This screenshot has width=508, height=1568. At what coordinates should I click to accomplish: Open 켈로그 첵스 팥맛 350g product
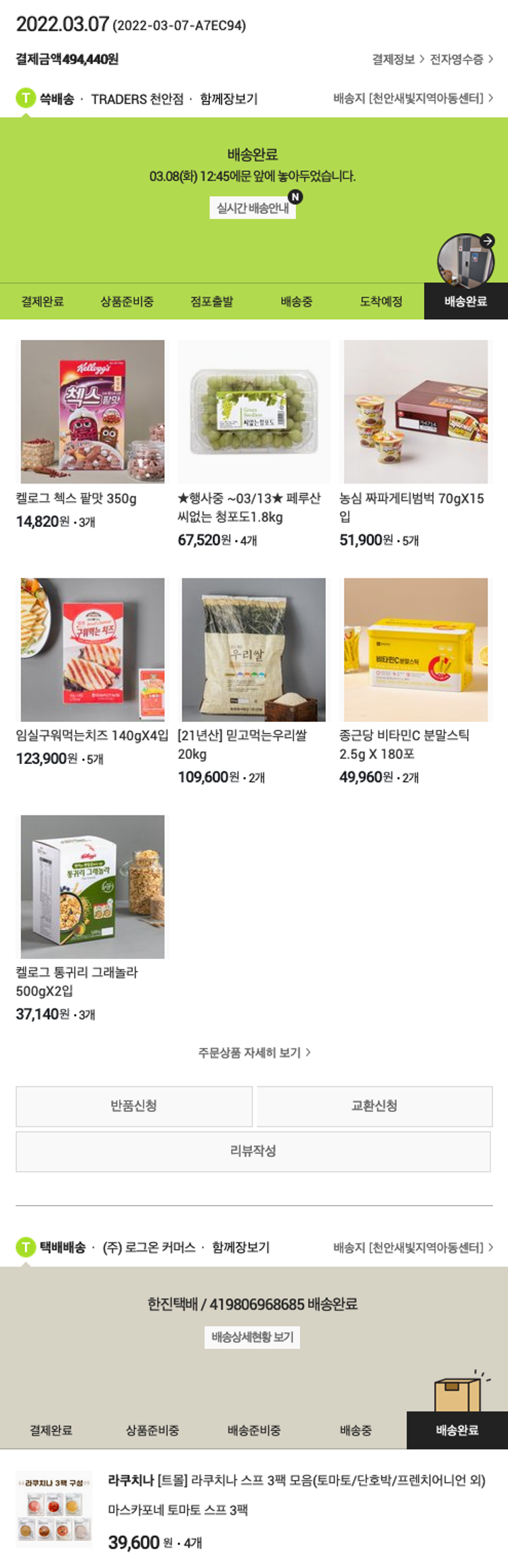92,412
